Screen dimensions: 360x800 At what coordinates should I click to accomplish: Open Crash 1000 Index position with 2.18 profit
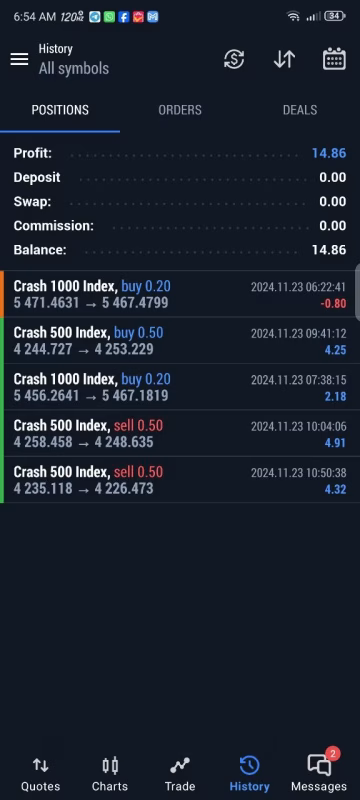(x=180, y=387)
